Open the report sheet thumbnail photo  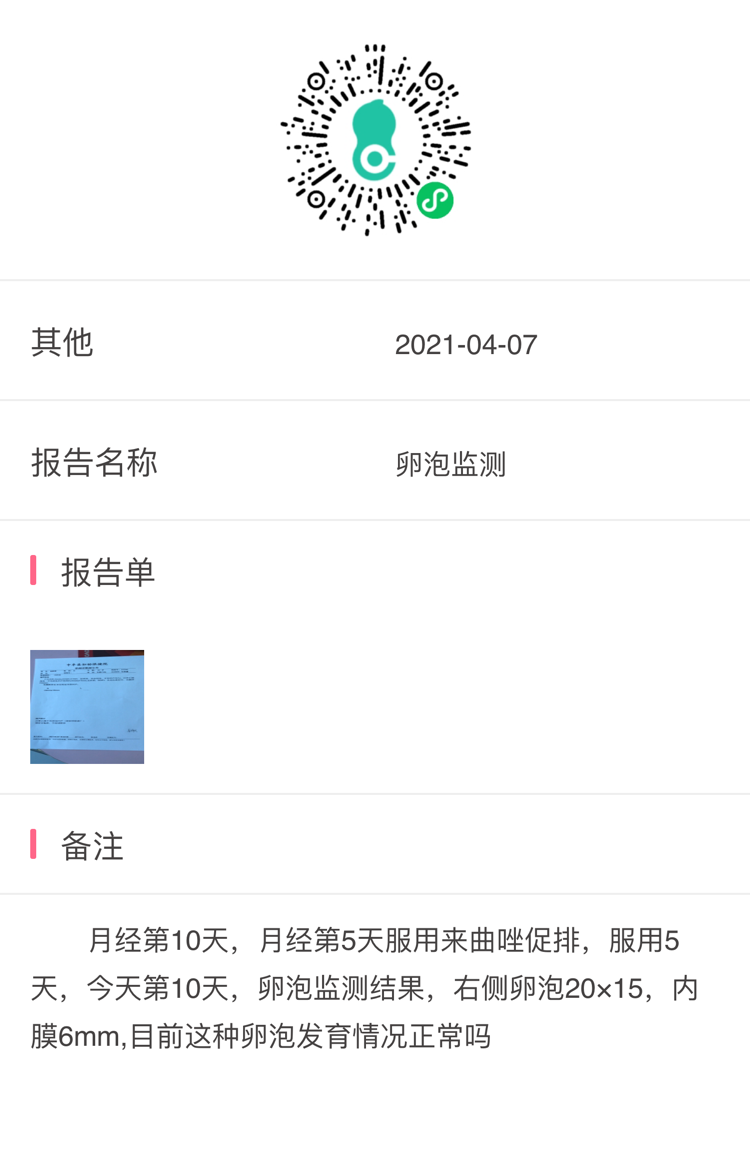87,706
